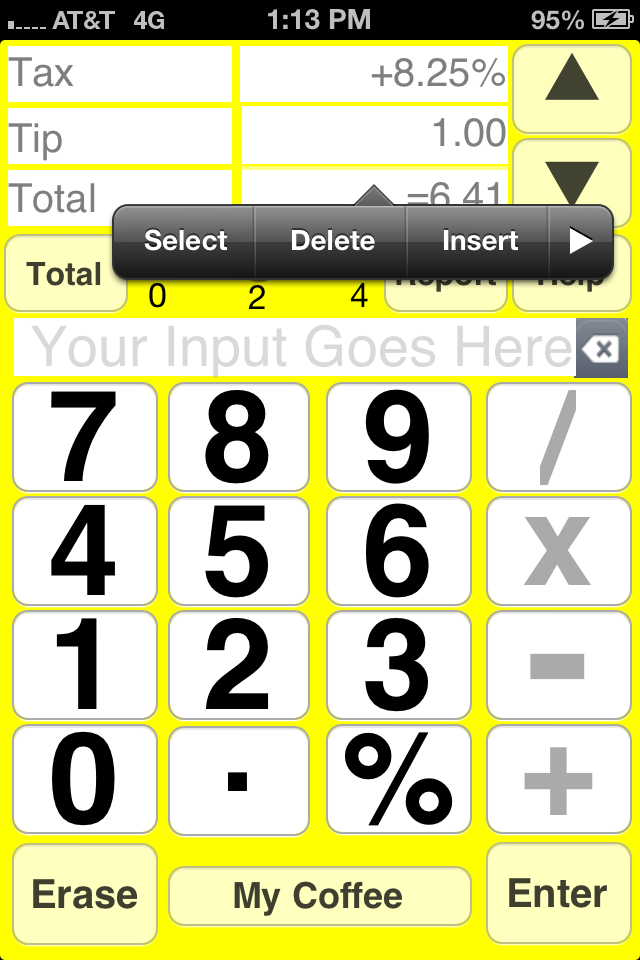Tap the decimal point key

(x=239, y=780)
